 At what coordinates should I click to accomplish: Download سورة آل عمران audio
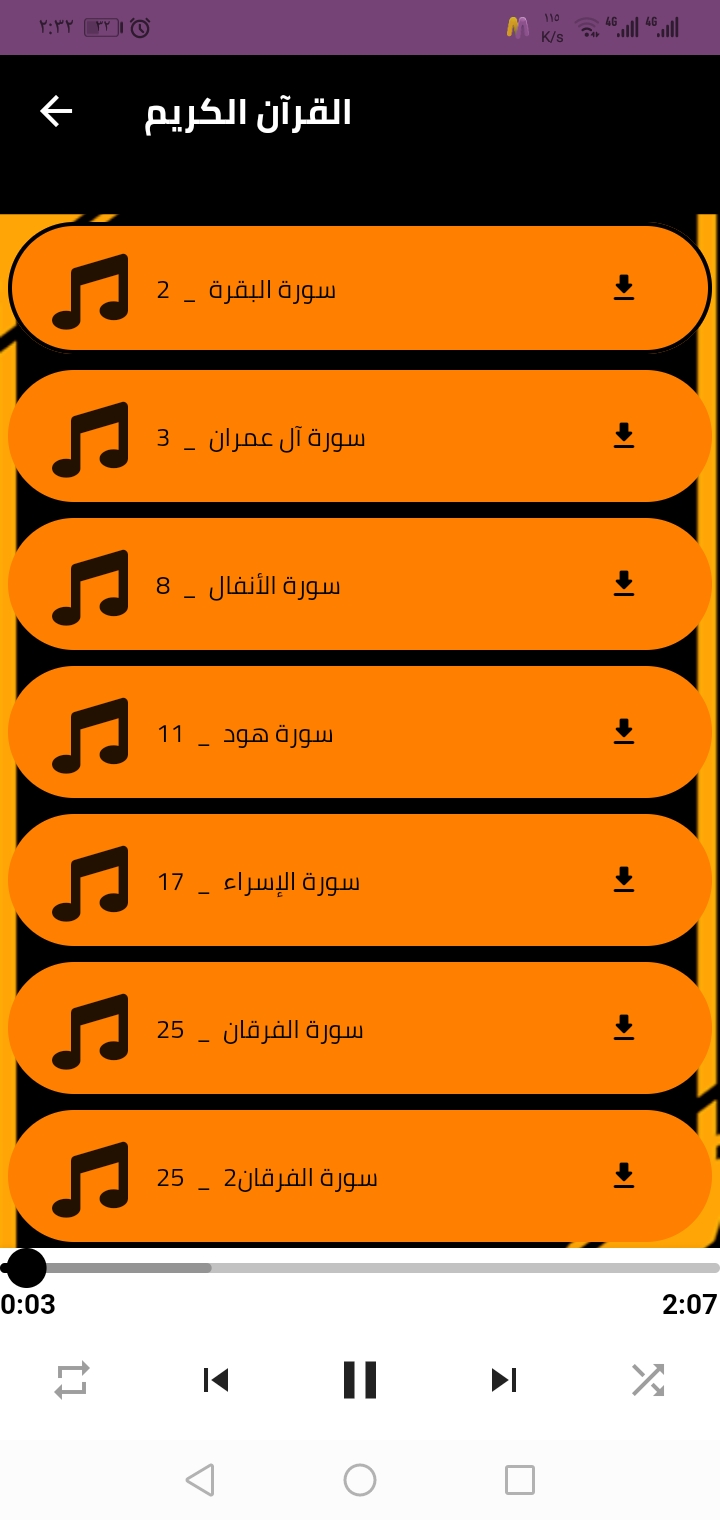pos(624,436)
